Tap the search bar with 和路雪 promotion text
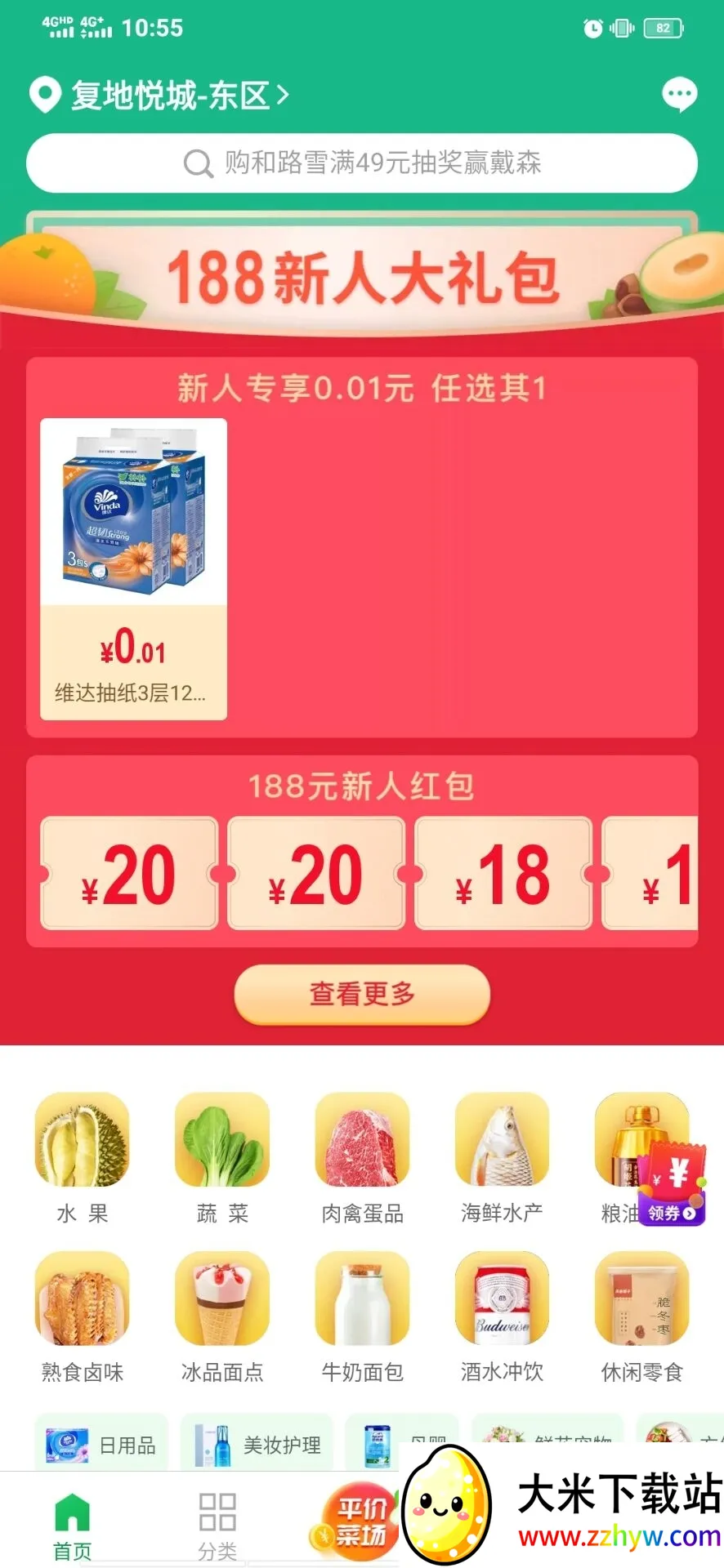 tap(362, 163)
